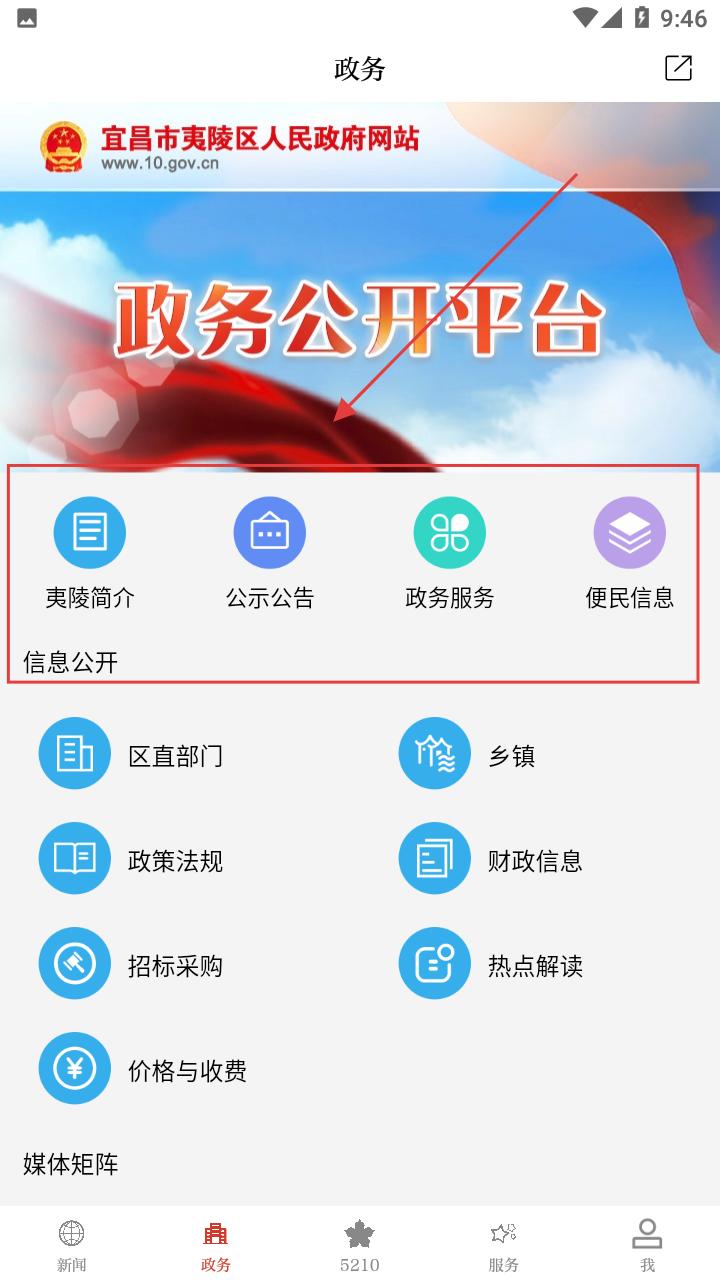Image resolution: width=720 pixels, height=1280 pixels.
Task: Switch to the 服务 tab
Action: click(504, 1245)
